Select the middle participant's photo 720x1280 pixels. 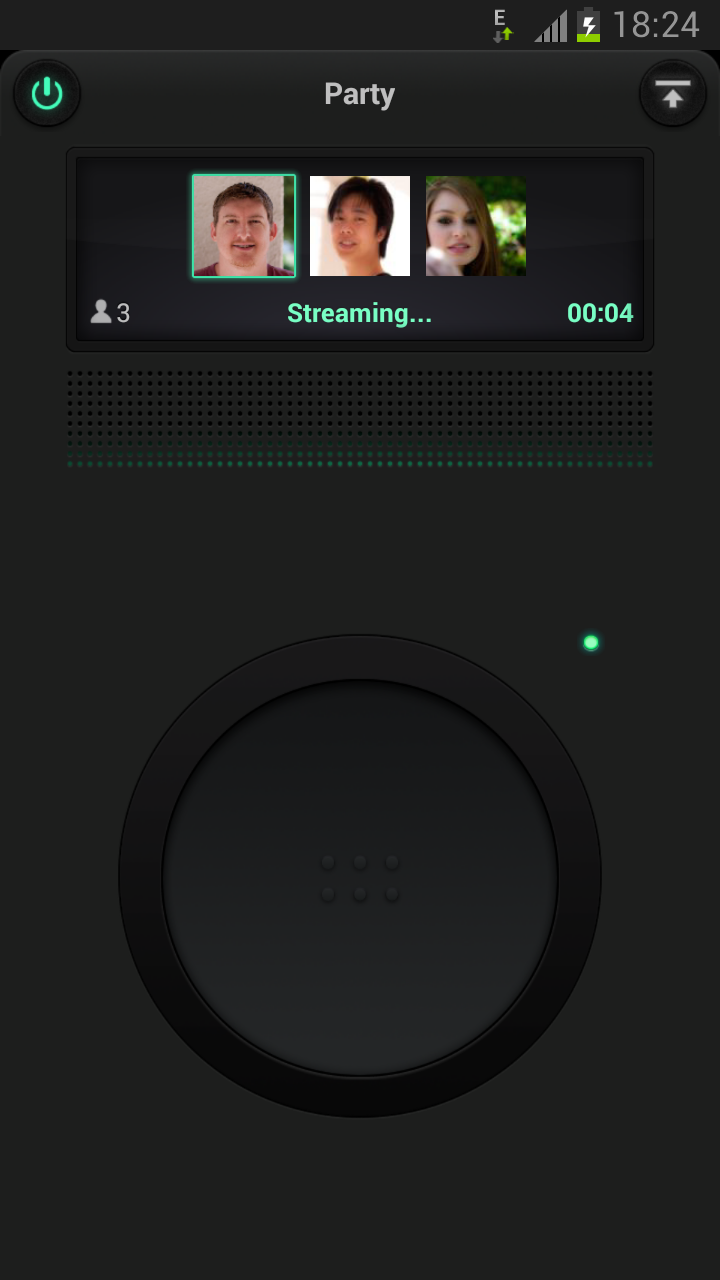360,226
